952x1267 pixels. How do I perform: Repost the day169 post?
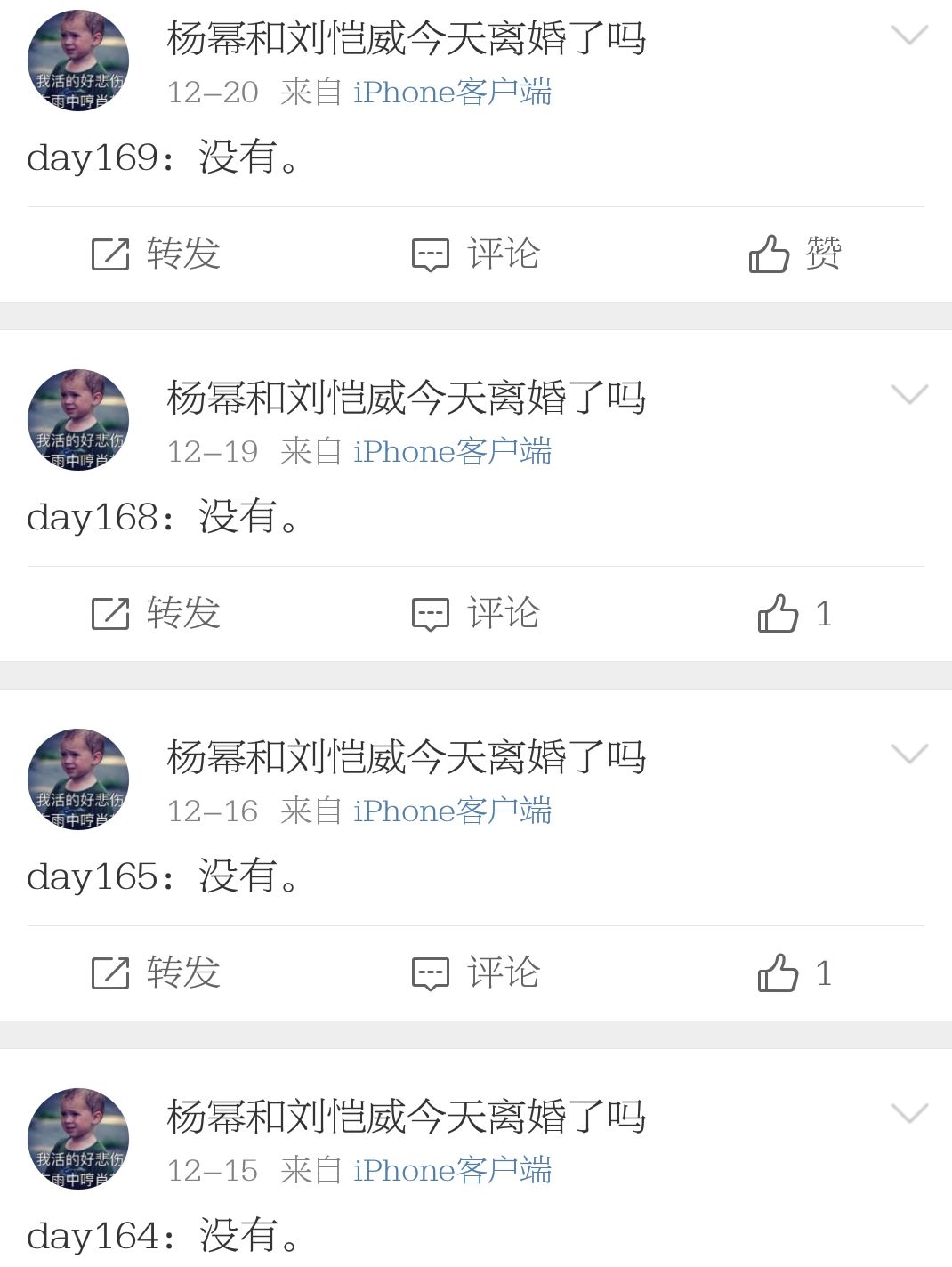coord(157,254)
